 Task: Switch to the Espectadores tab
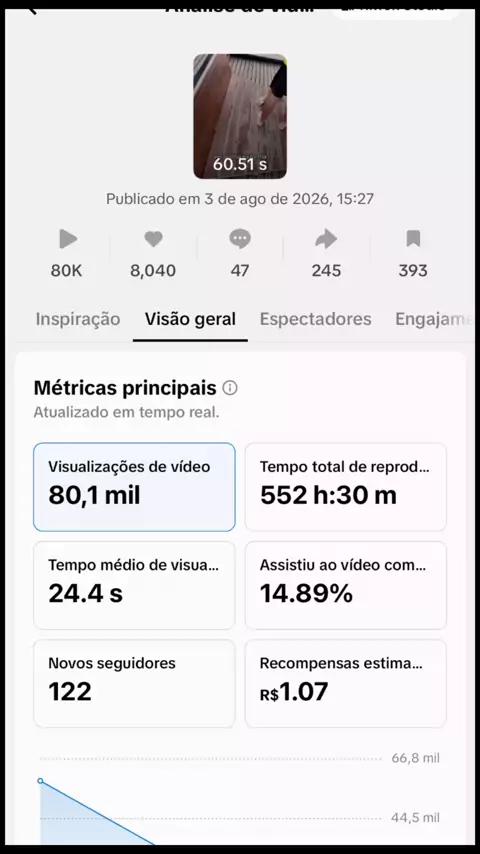coord(315,319)
